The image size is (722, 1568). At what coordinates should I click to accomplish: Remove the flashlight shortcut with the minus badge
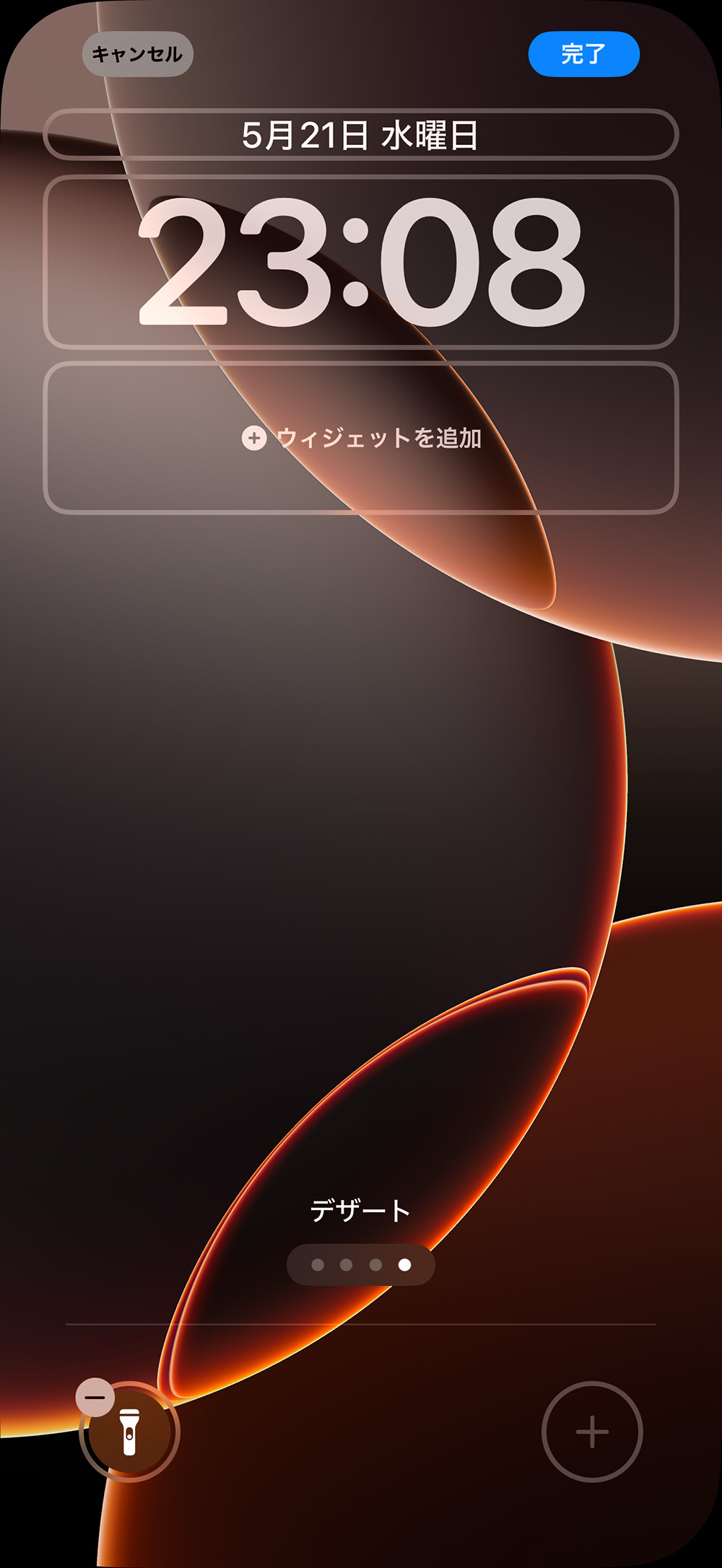click(x=95, y=1397)
